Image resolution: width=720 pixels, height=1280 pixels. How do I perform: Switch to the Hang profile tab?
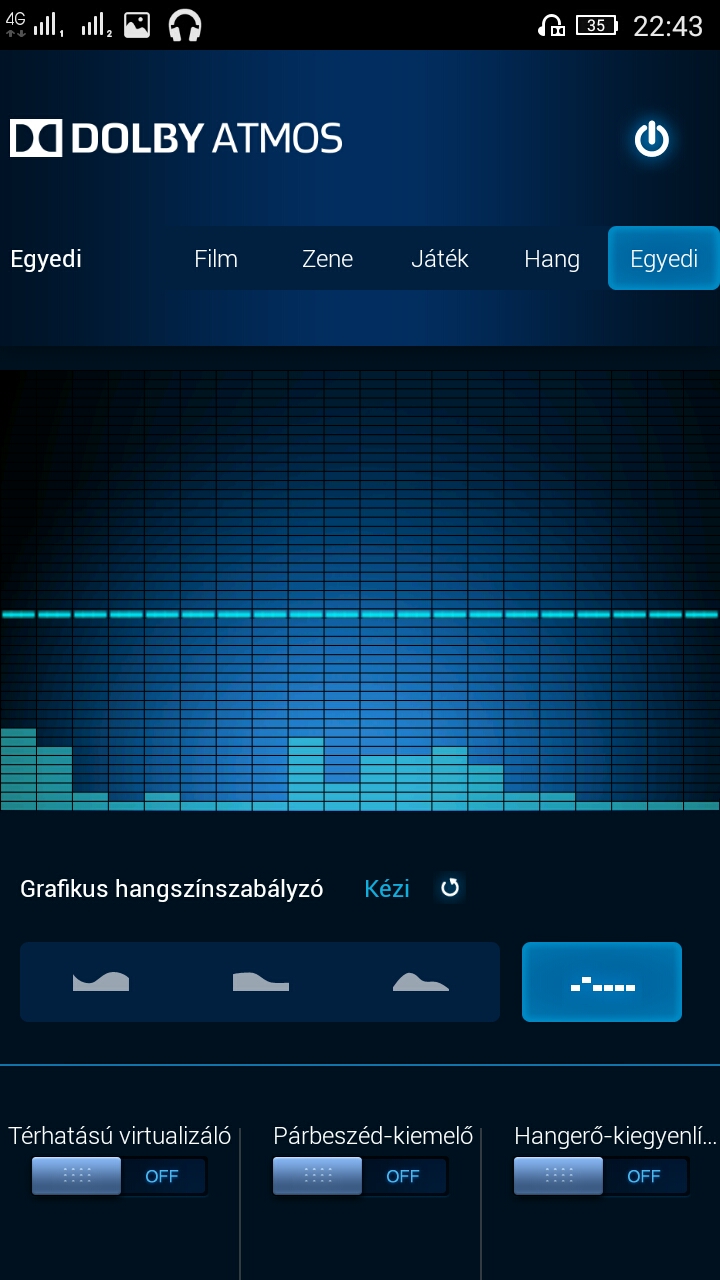(x=552, y=259)
